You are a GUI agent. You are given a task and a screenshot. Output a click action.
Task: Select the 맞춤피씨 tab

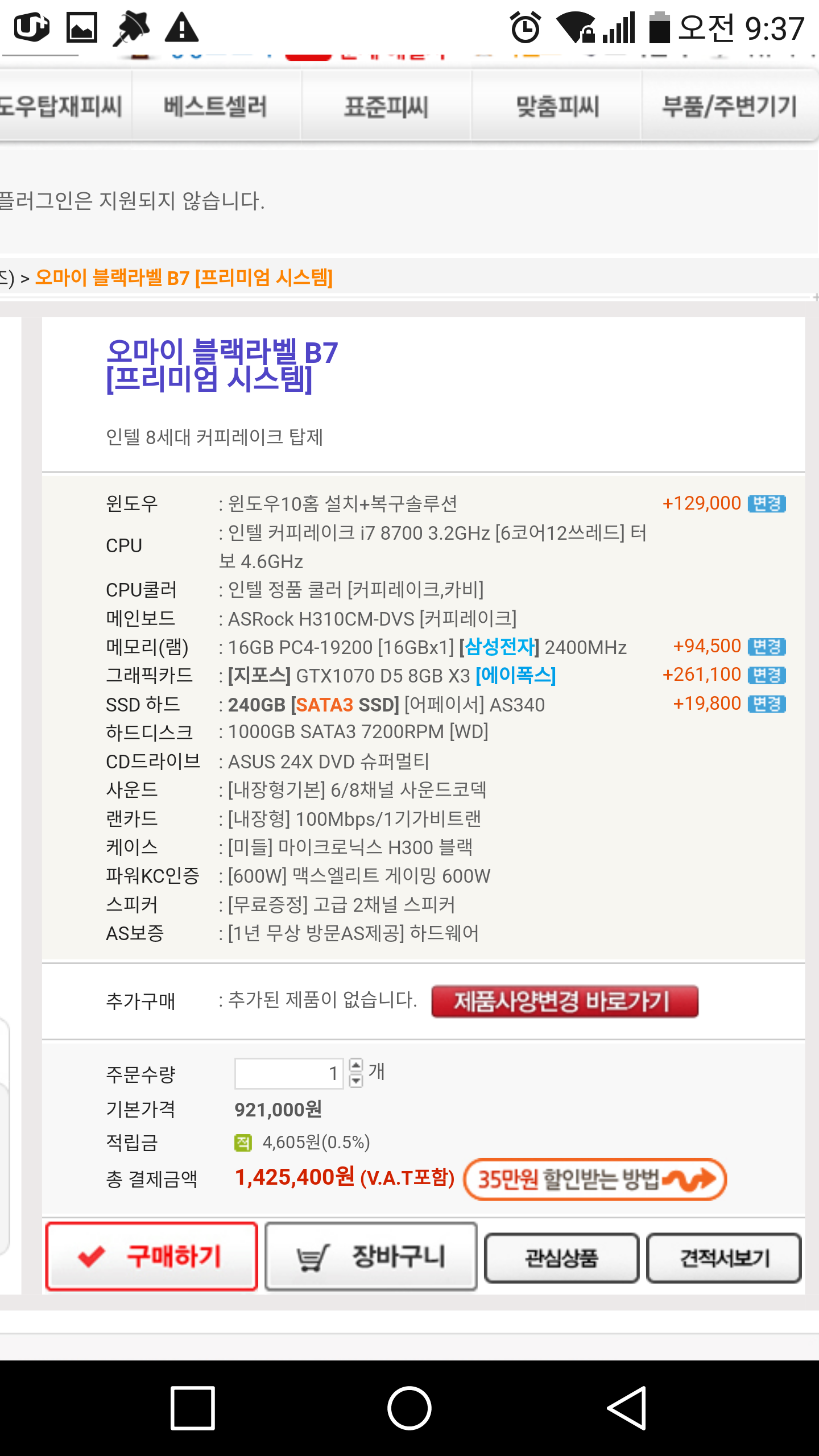click(x=557, y=106)
